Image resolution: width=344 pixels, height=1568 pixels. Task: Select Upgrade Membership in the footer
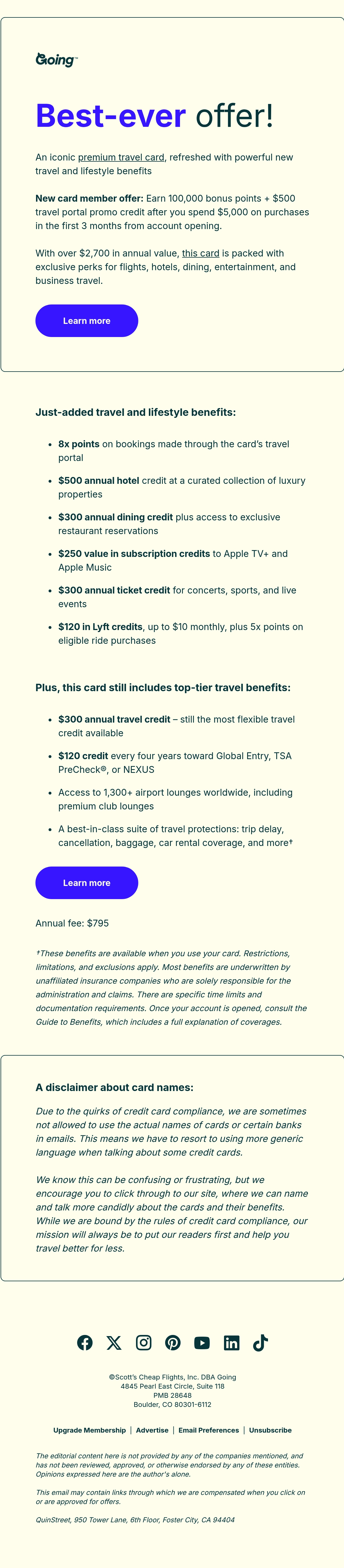tap(89, 1430)
